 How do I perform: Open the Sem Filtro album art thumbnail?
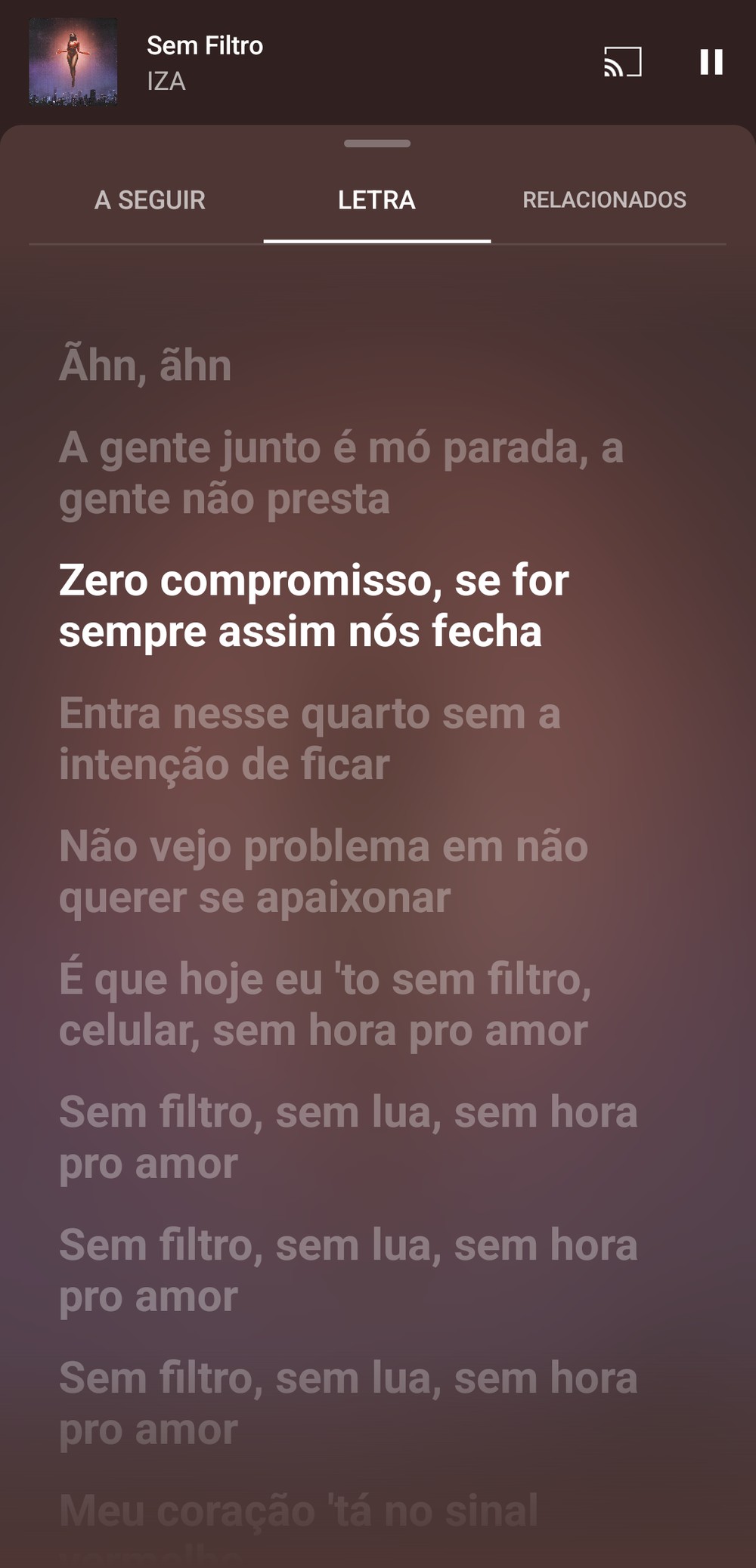pyautogui.click(x=73, y=62)
